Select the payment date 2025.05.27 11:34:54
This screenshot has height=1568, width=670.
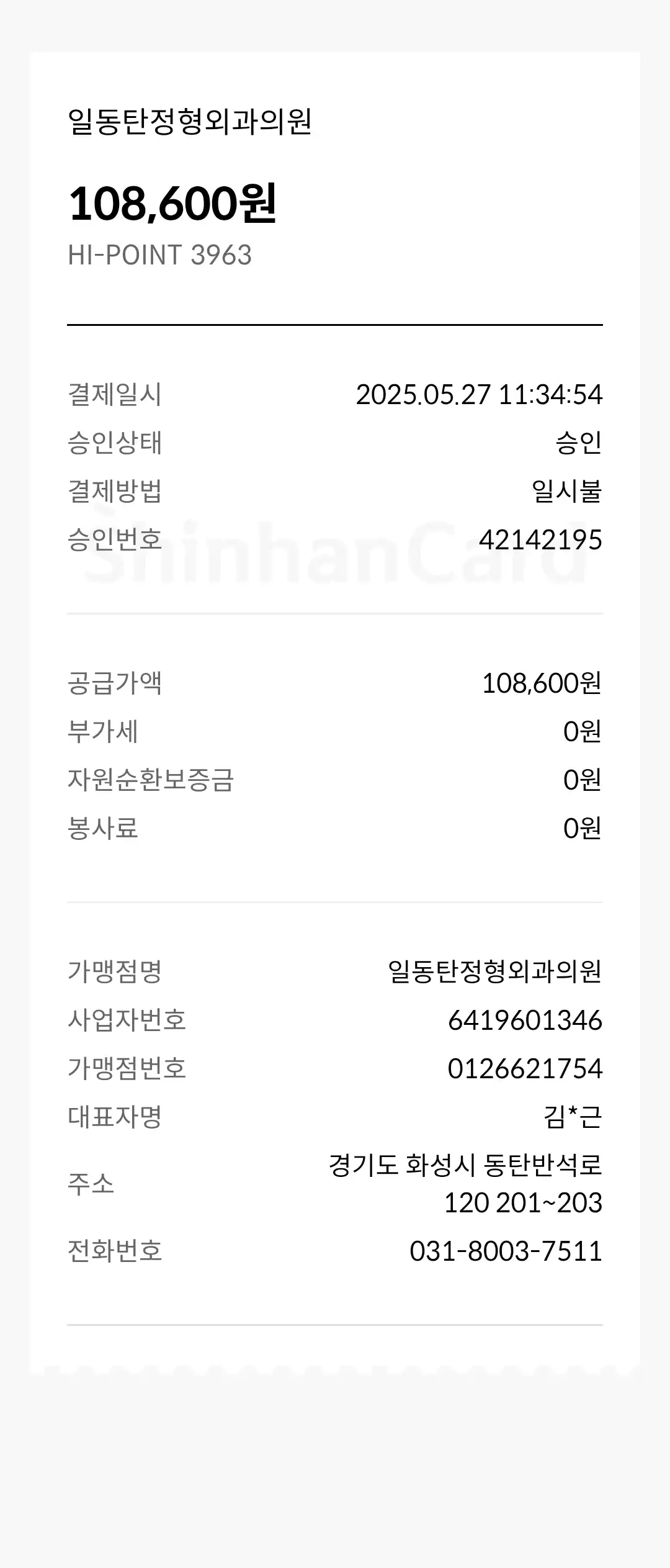point(479,396)
